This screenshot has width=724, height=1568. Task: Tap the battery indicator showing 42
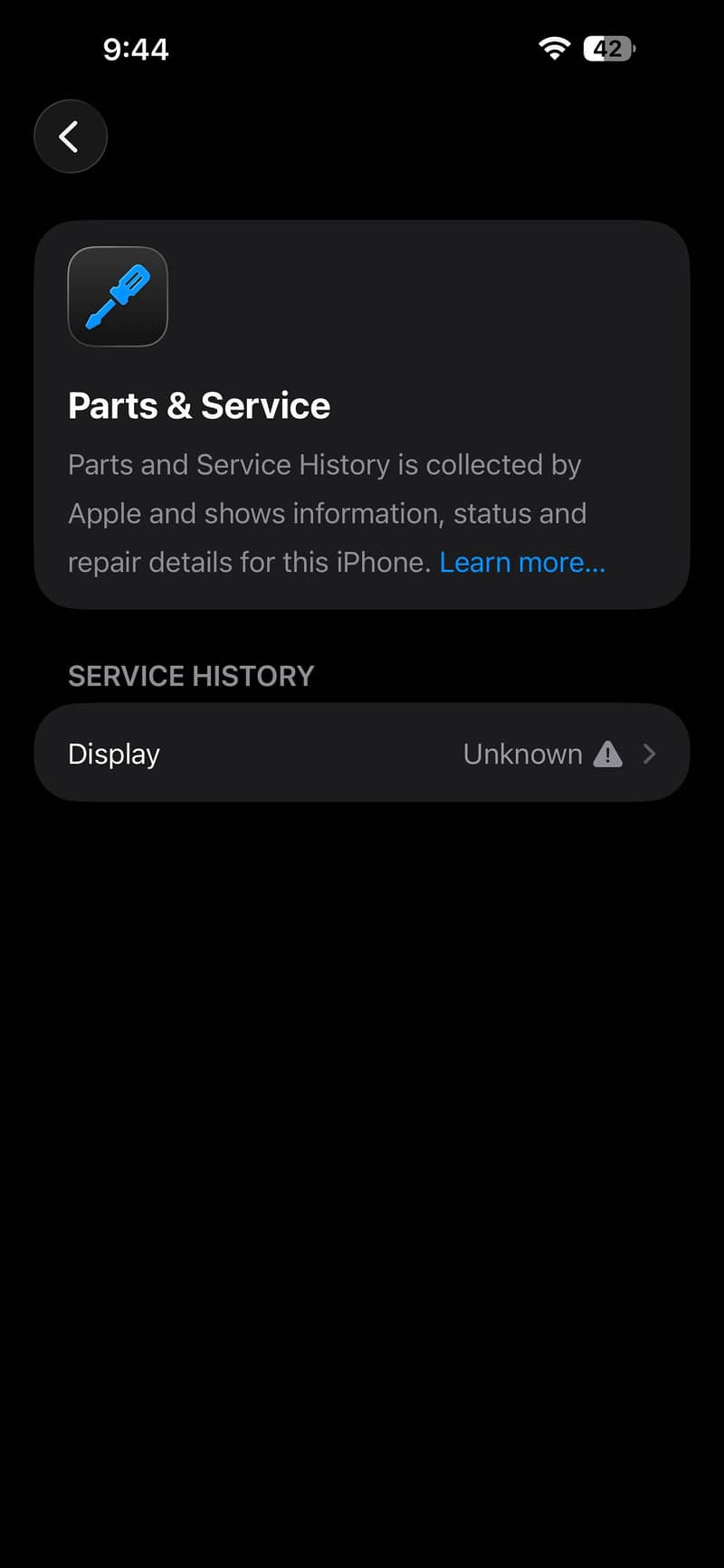(x=609, y=48)
